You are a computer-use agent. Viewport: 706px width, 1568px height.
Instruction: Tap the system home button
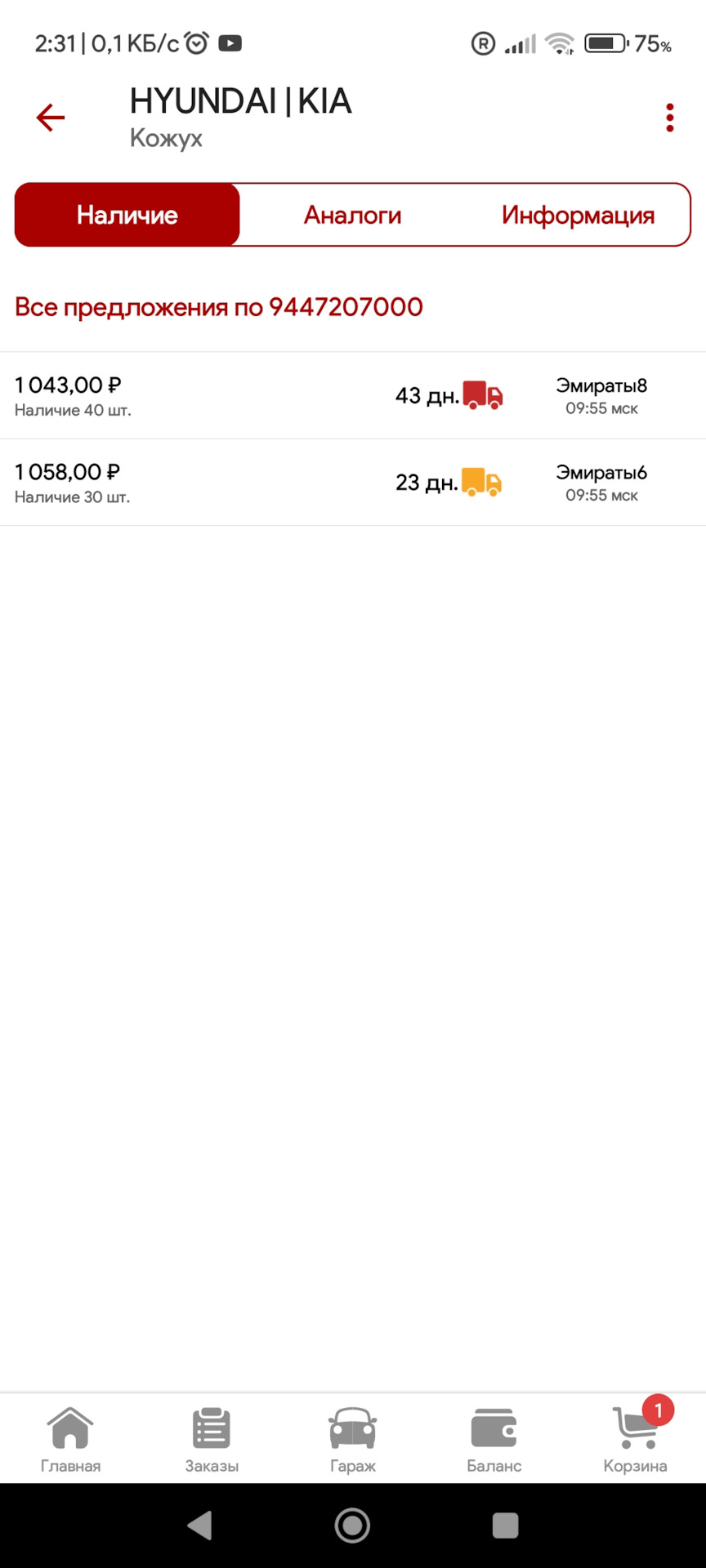[352, 1525]
